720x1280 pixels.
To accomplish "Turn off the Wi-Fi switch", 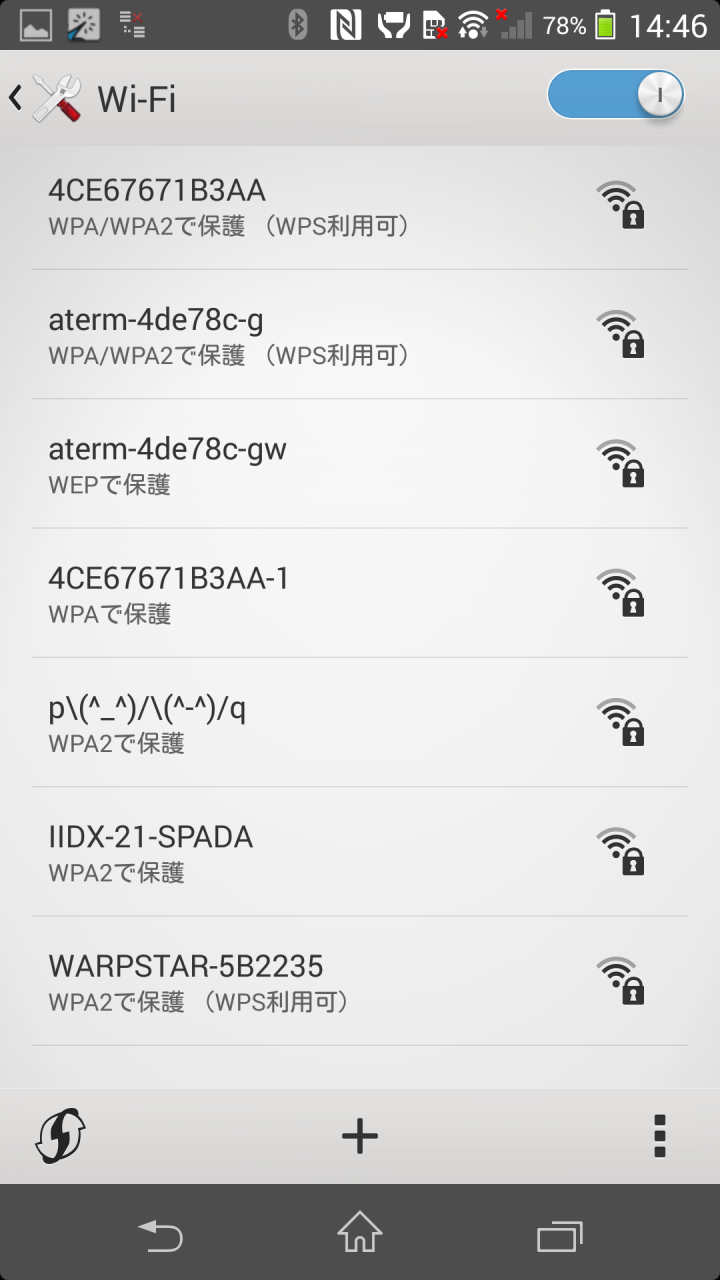I will coord(615,95).
